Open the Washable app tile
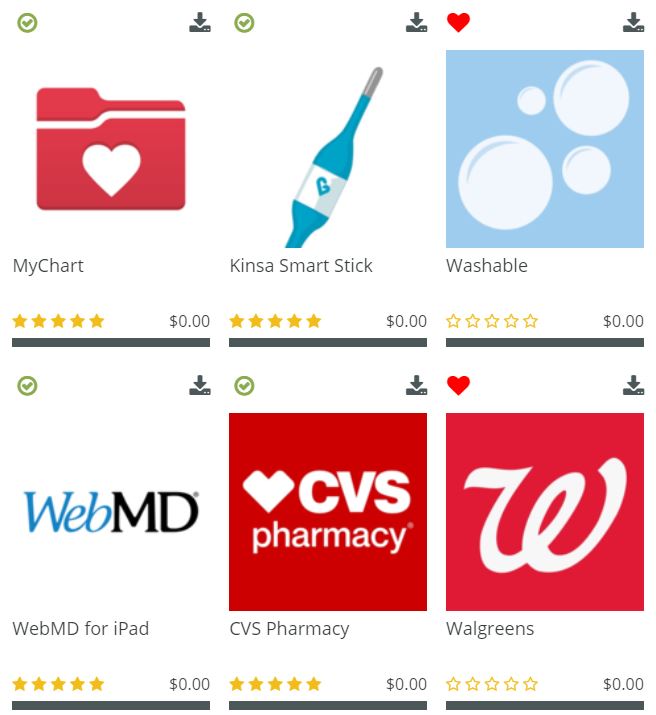This screenshot has height=715, width=656. (x=545, y=149)
